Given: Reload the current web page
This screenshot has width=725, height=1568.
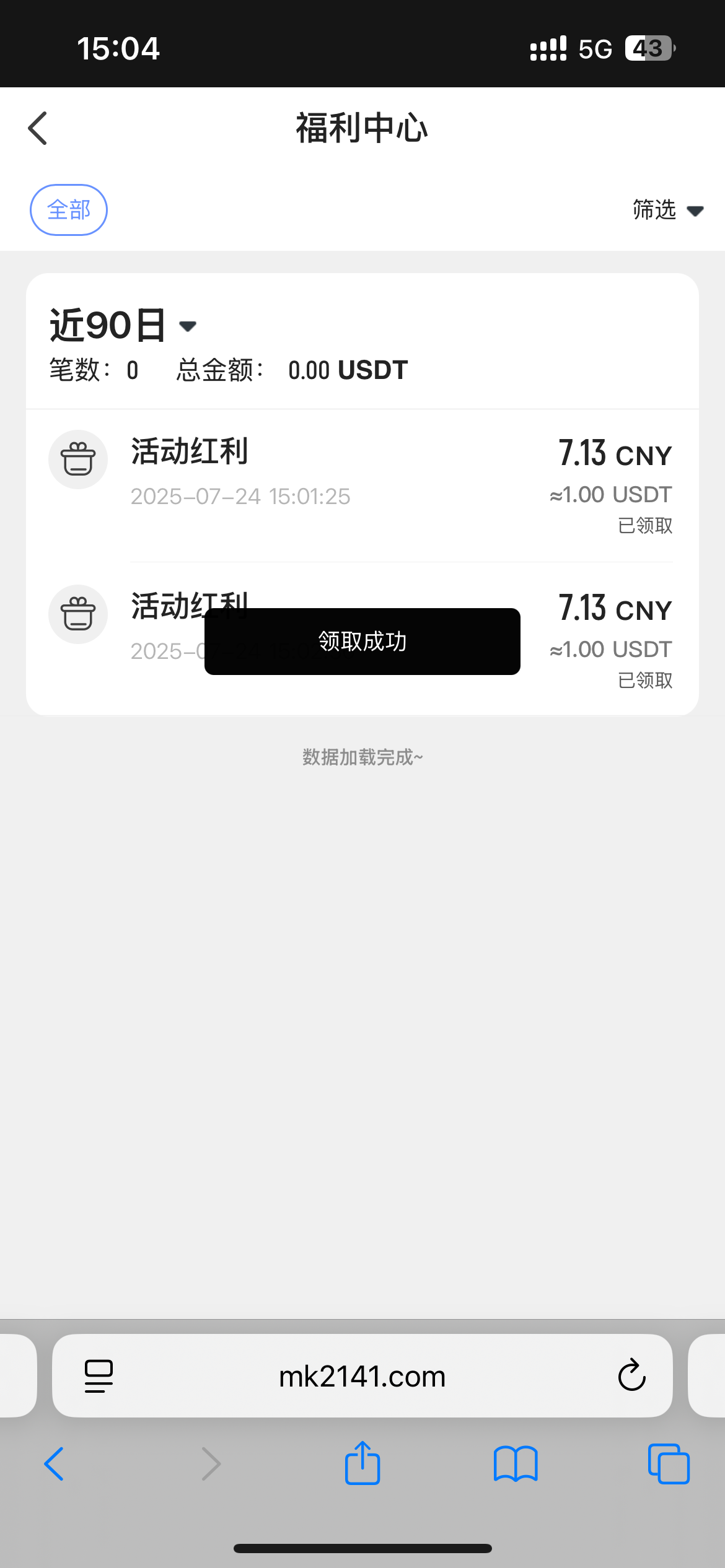Looking at the screenshot, I should click(631, 1376).
